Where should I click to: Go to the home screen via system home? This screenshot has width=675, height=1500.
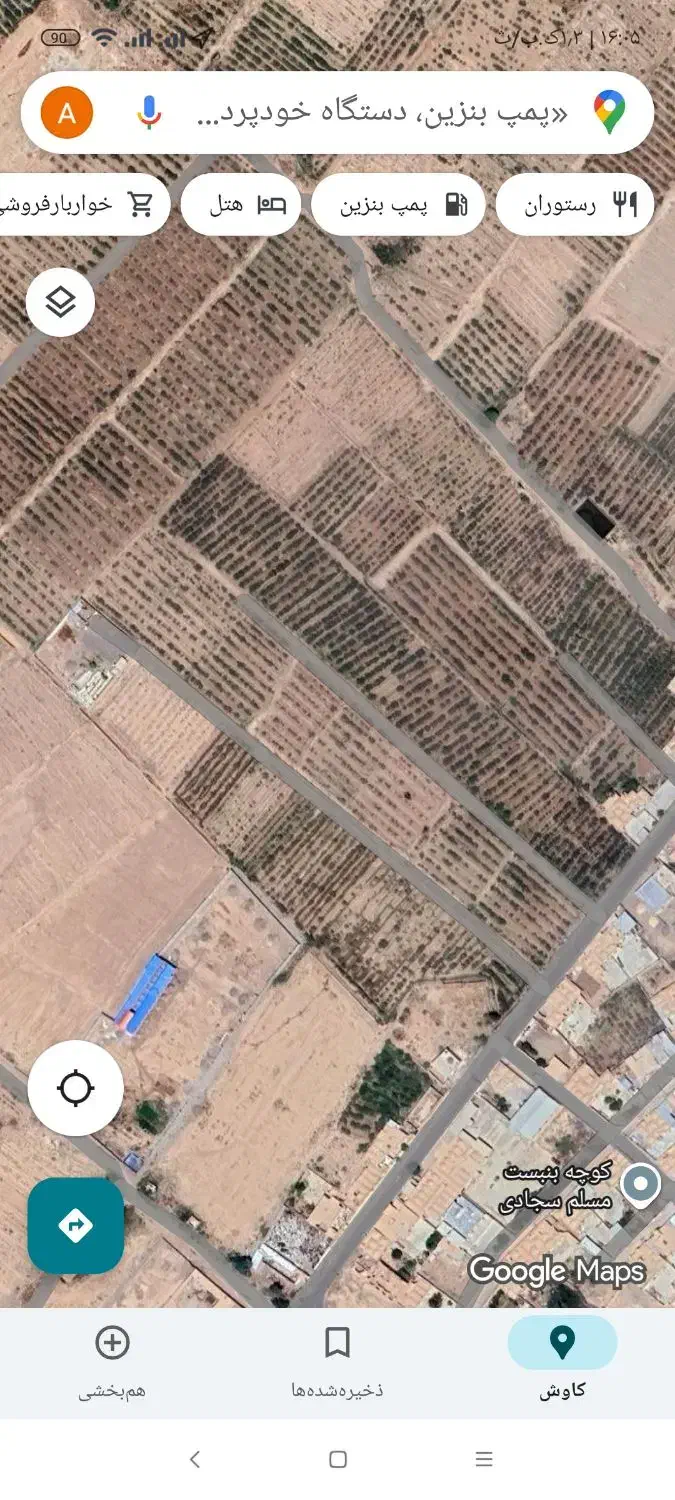338,1459
